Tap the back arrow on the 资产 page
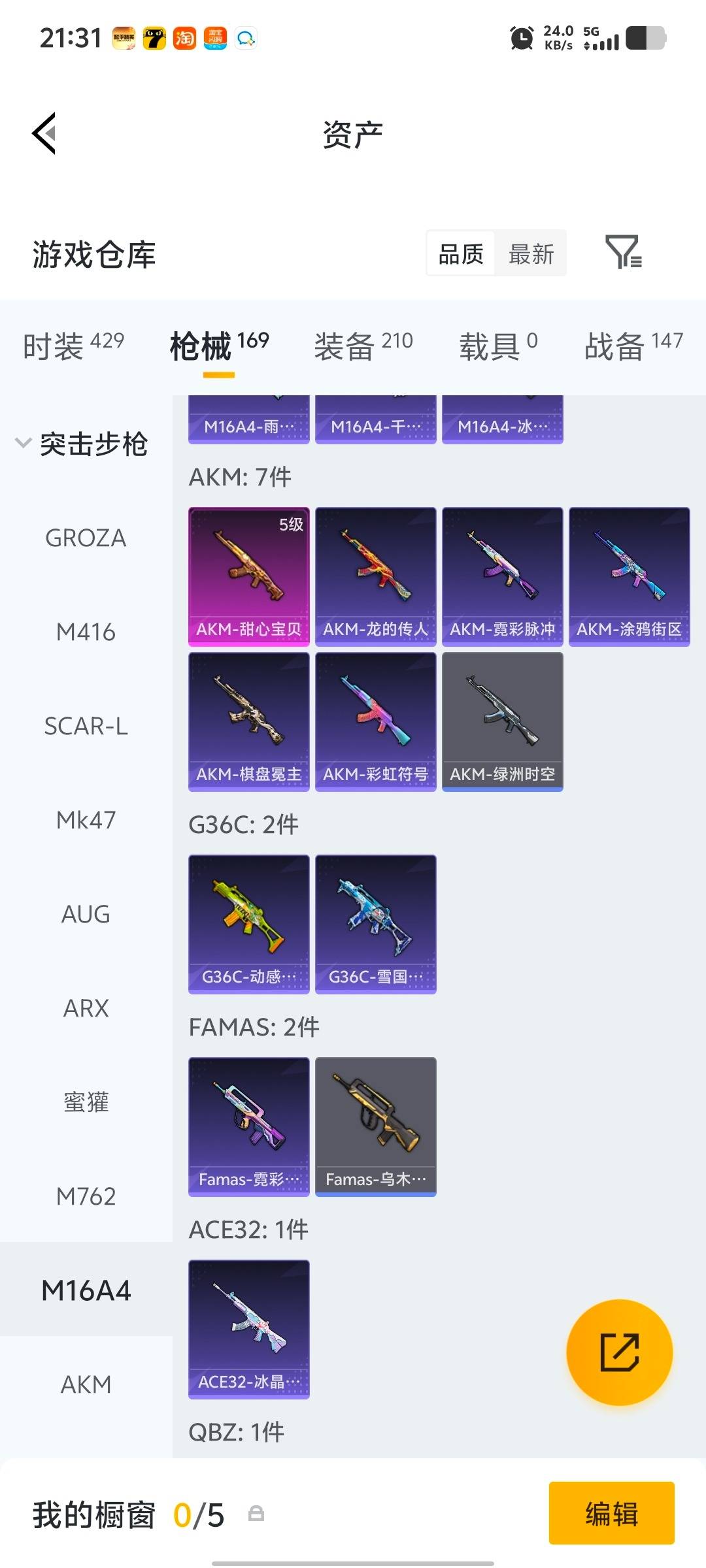706x1568 pixels. coord(44,133)
